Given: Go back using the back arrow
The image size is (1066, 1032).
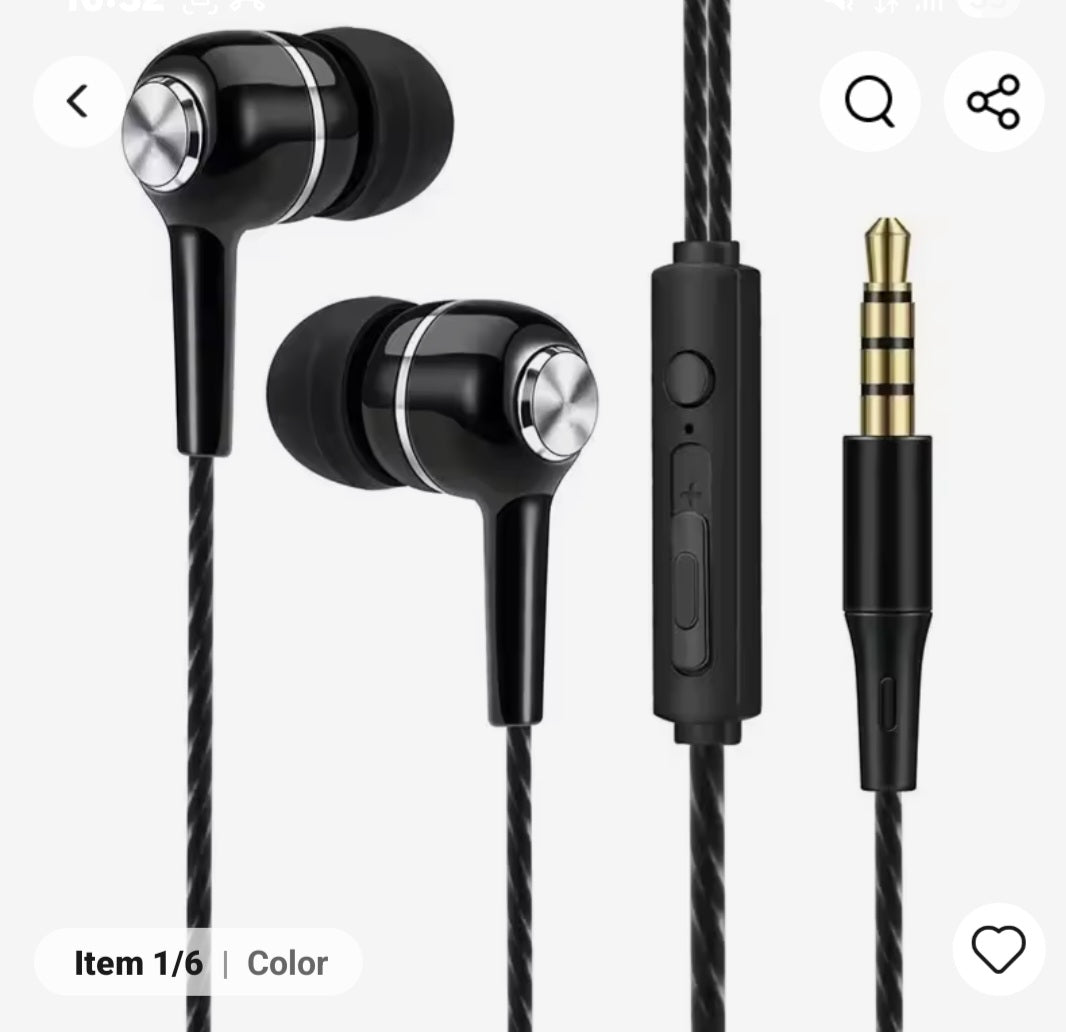Looking at the screenshot, I should coord(78,101).
